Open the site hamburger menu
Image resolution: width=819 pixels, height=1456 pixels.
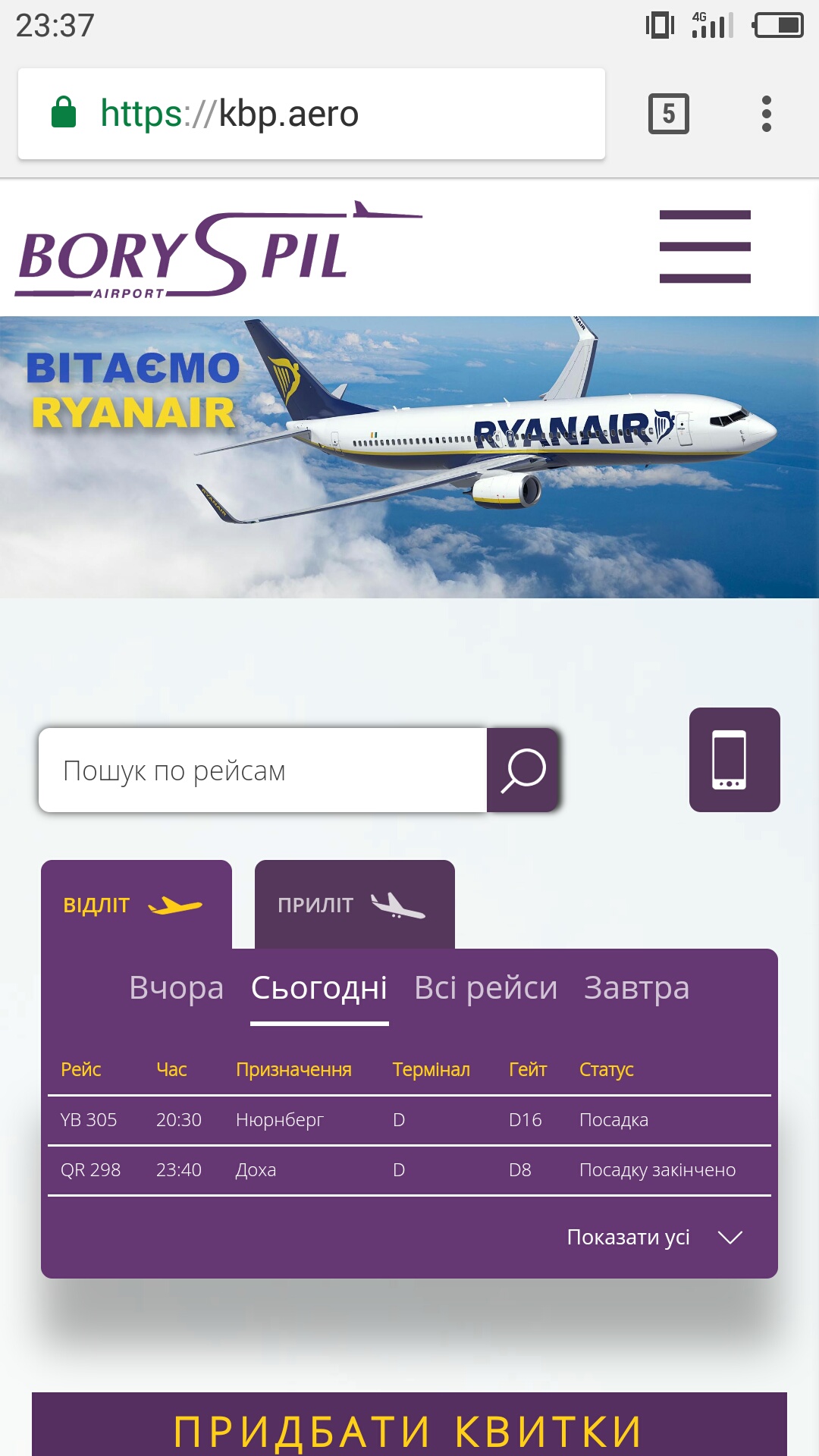click(704, 246)
